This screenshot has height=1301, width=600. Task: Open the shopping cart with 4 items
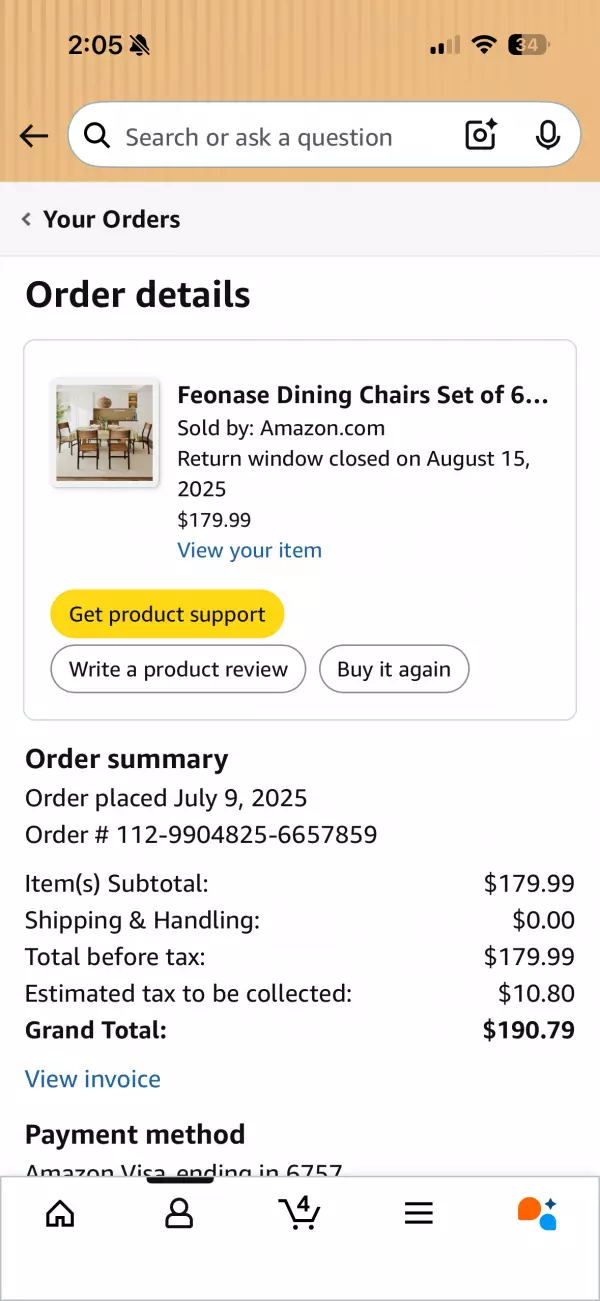(299, 1212)
